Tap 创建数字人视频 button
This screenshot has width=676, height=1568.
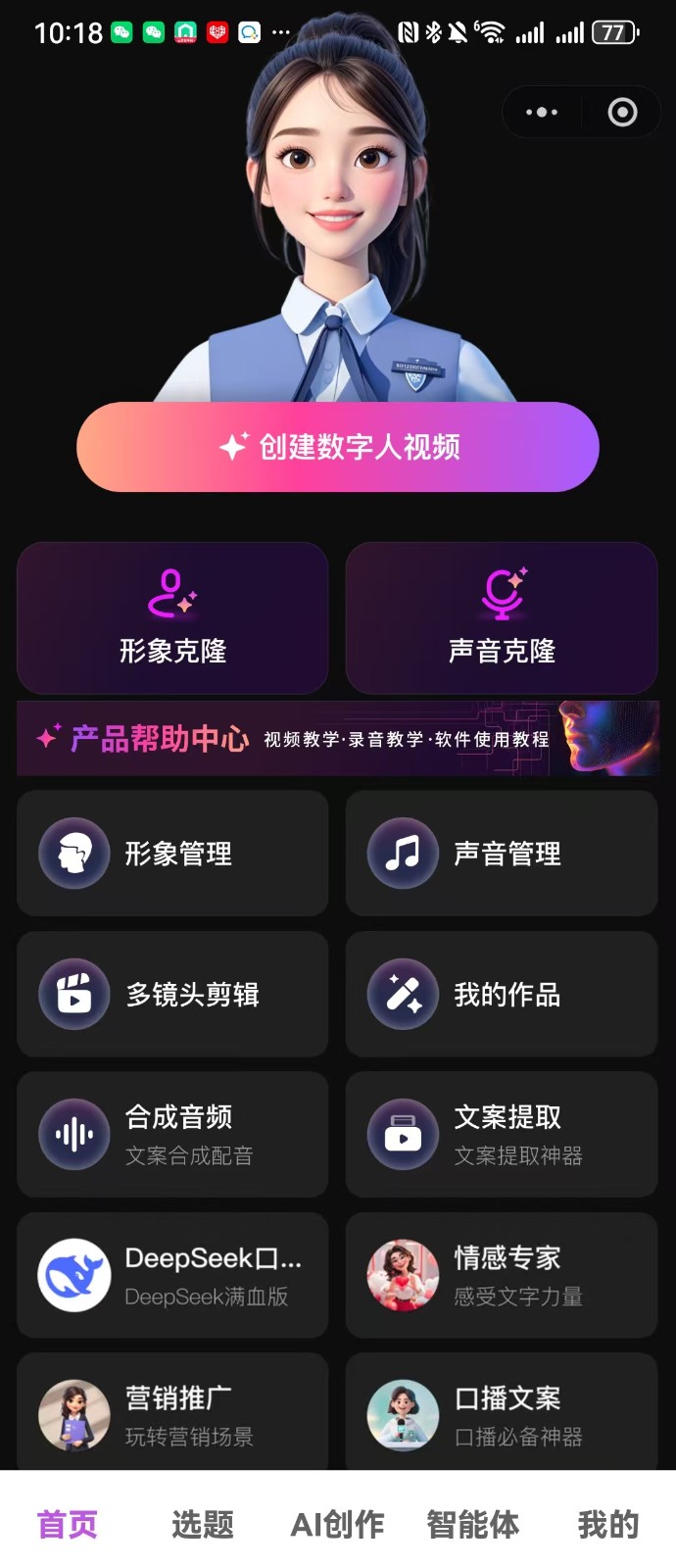(x=338, y=447)
